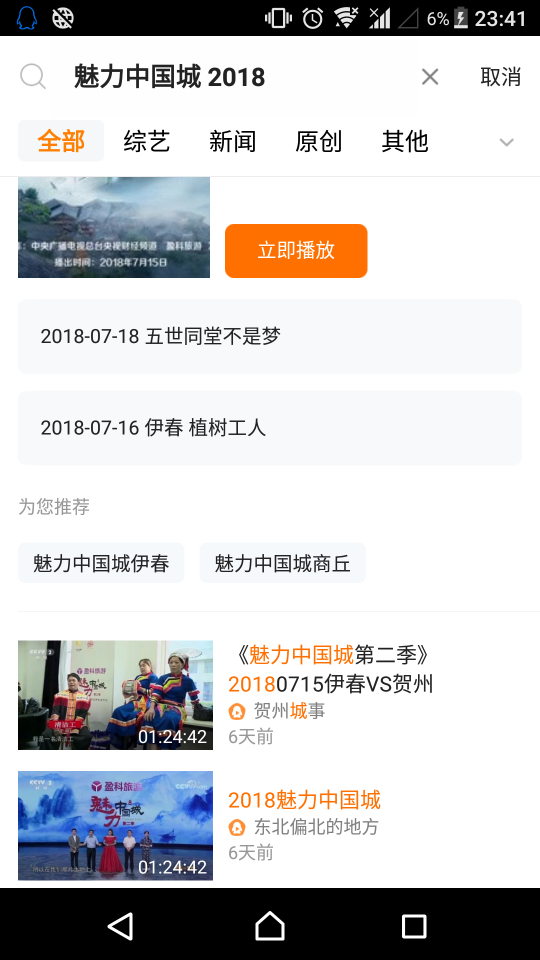This screenshot has height=960, width=540.
Task: Open episode 2018-07-18 五世同堂不是梦
Action: 270,336
